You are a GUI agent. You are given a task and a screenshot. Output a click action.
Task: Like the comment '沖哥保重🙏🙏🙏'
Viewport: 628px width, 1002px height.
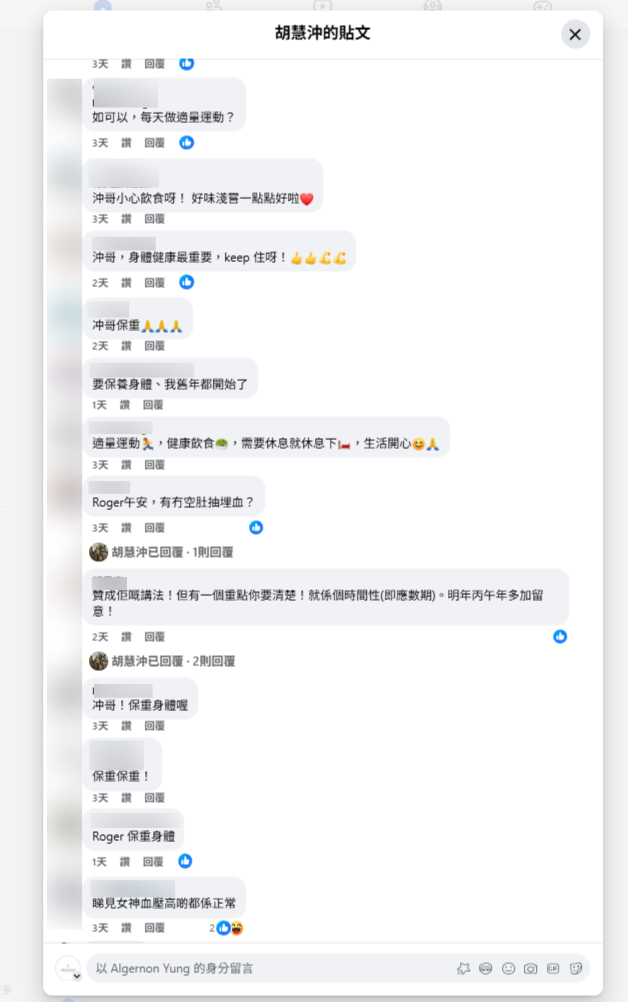[x=126, y=346]
